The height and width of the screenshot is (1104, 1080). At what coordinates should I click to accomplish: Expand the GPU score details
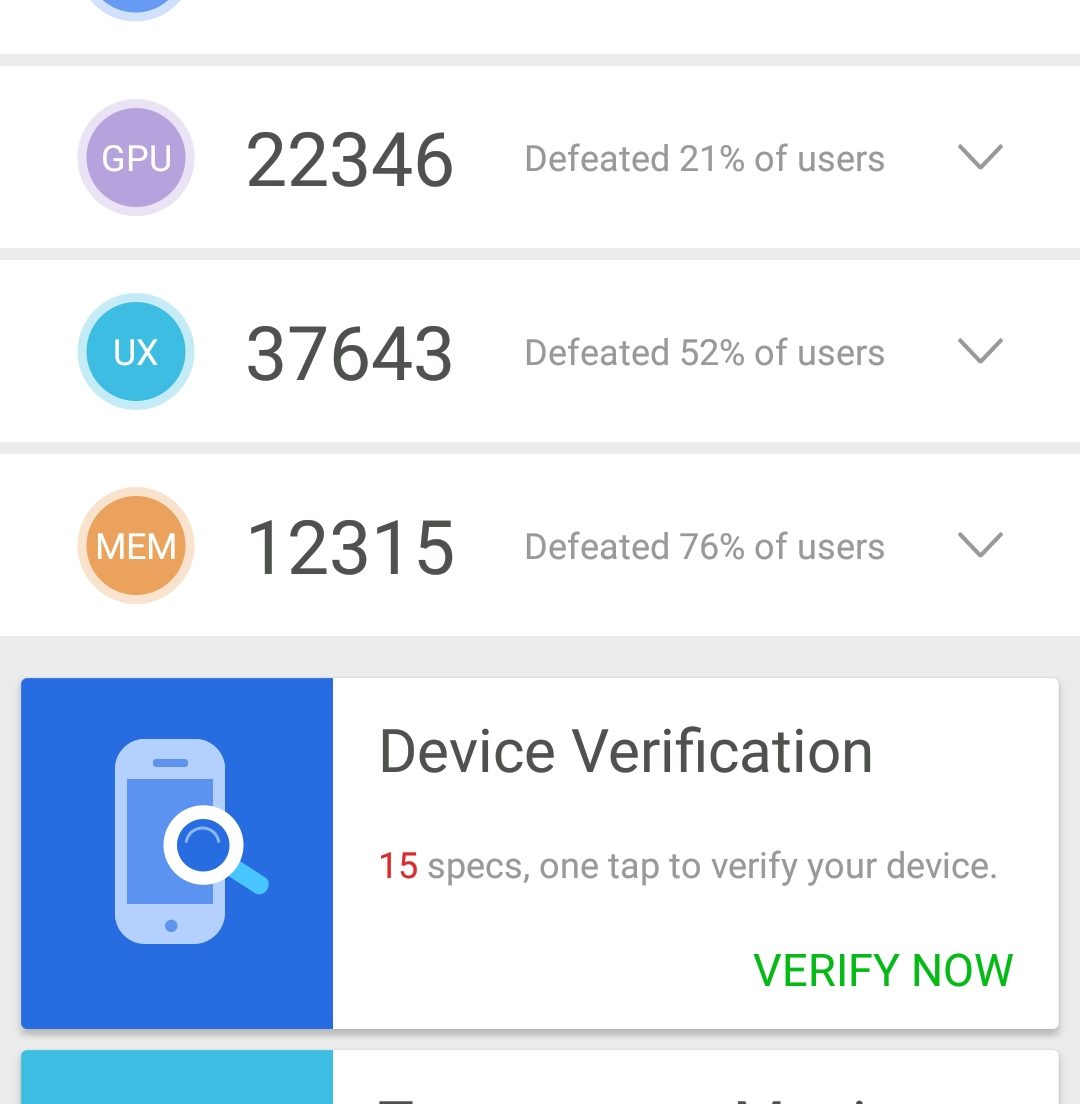point(979,157)
